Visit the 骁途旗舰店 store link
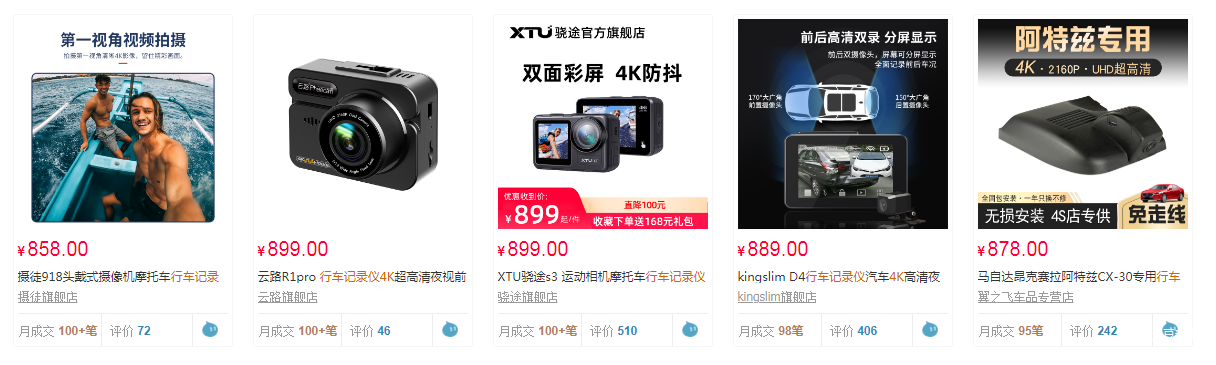This screenshot has height=365, width=1216. tap(528, 297)
